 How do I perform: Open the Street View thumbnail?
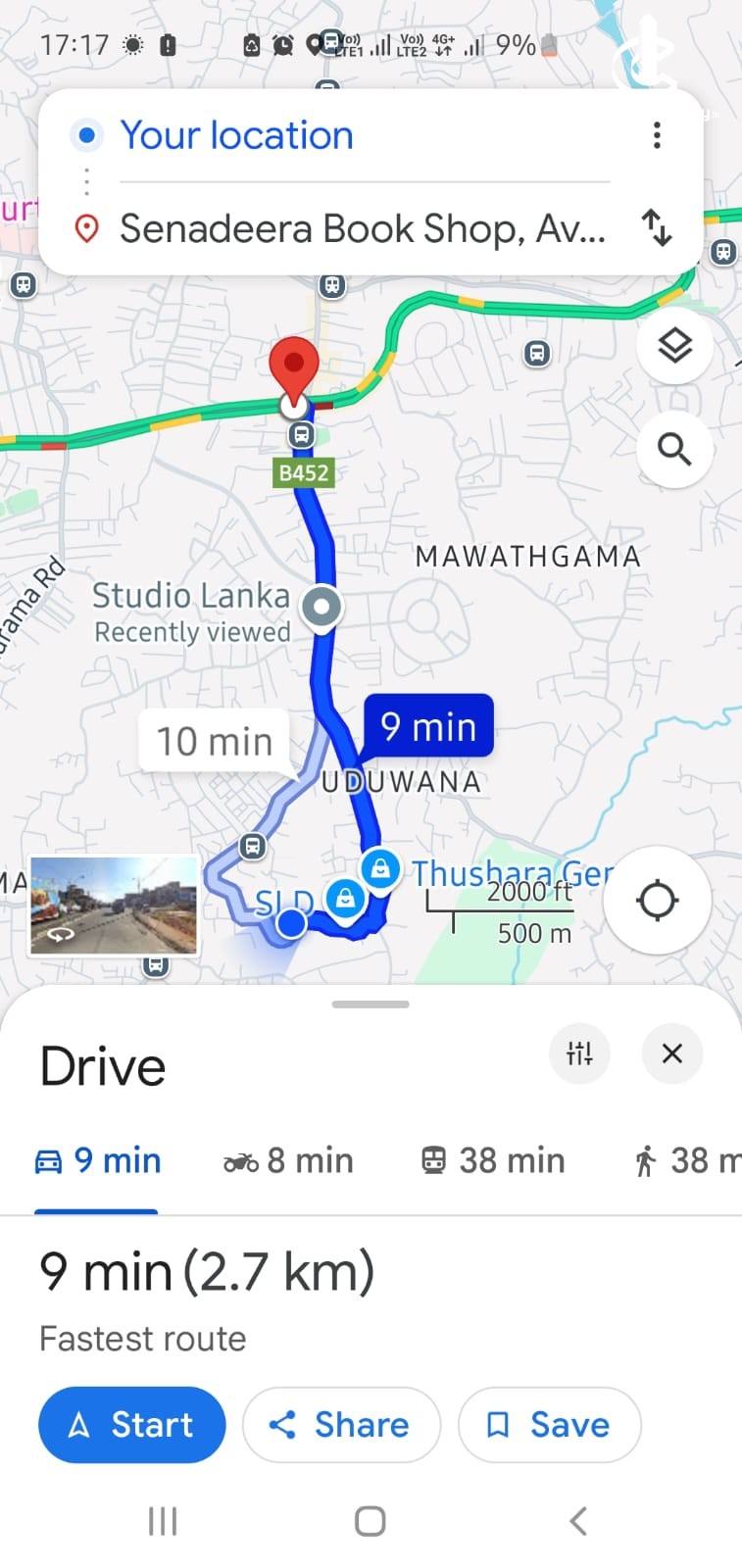coord(114,906)
